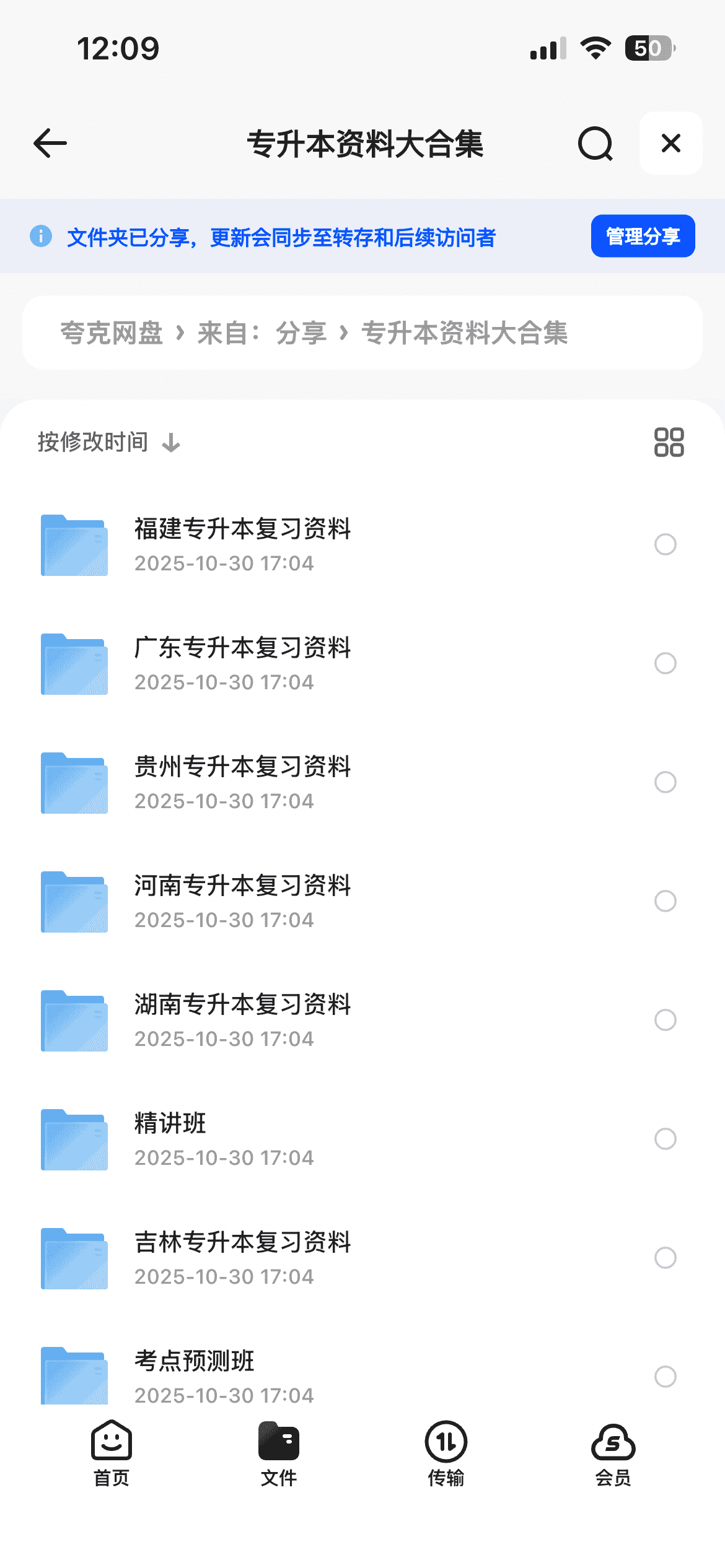Screen dimensions: 725x1568
Task: Go back with the arrow icon
Action: [50, 144]
